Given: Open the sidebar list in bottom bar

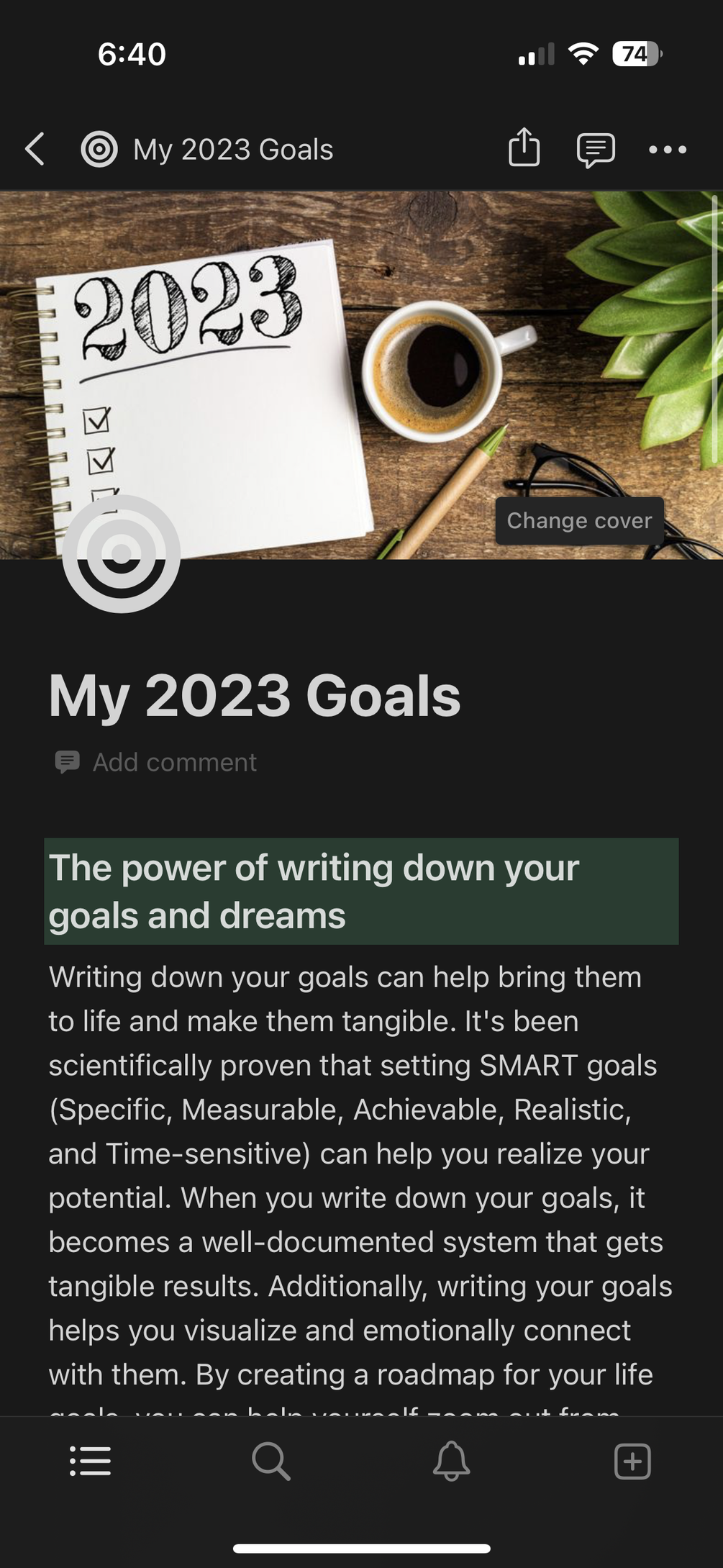Looking at the screenshot, I should pyautogui.click(x=91, y=1461).
